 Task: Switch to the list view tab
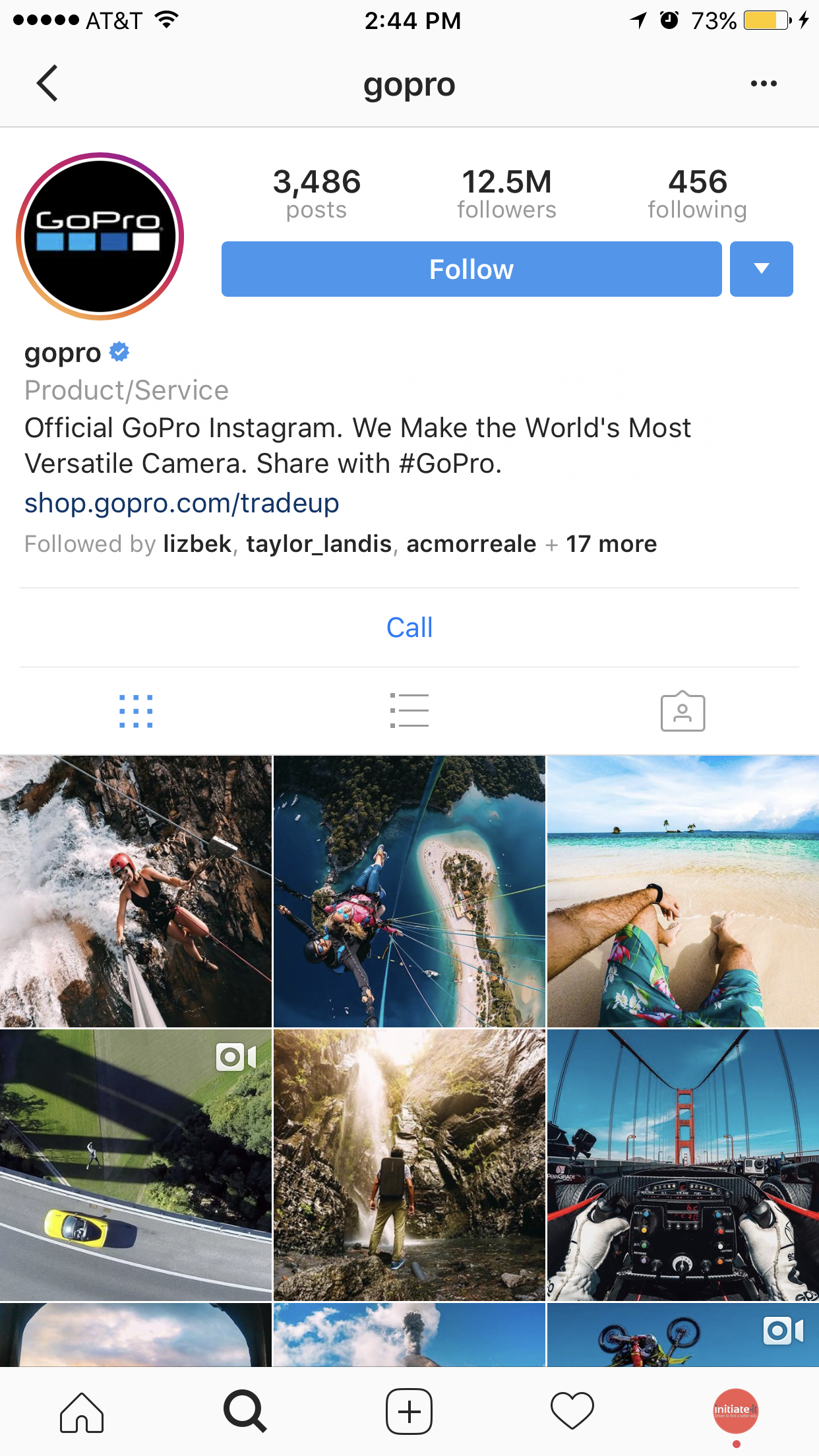tap(409, 711)
